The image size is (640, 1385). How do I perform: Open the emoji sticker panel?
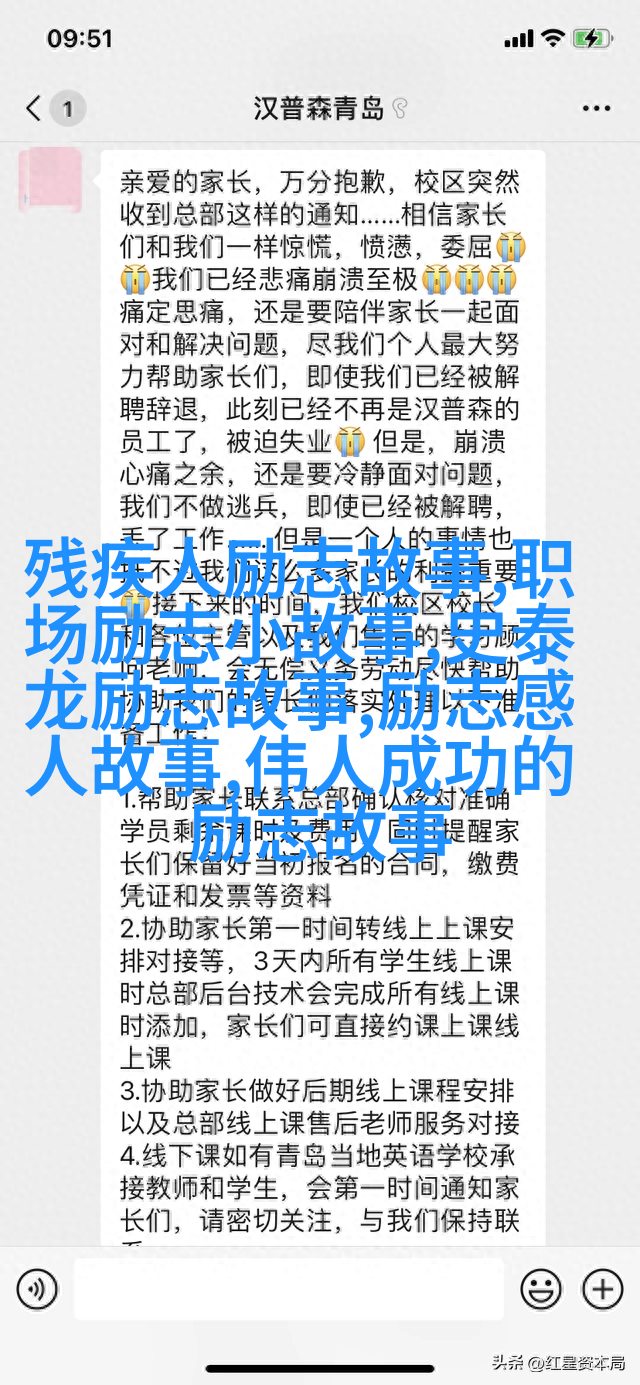pyautogui.click(x=541, y=1289)
